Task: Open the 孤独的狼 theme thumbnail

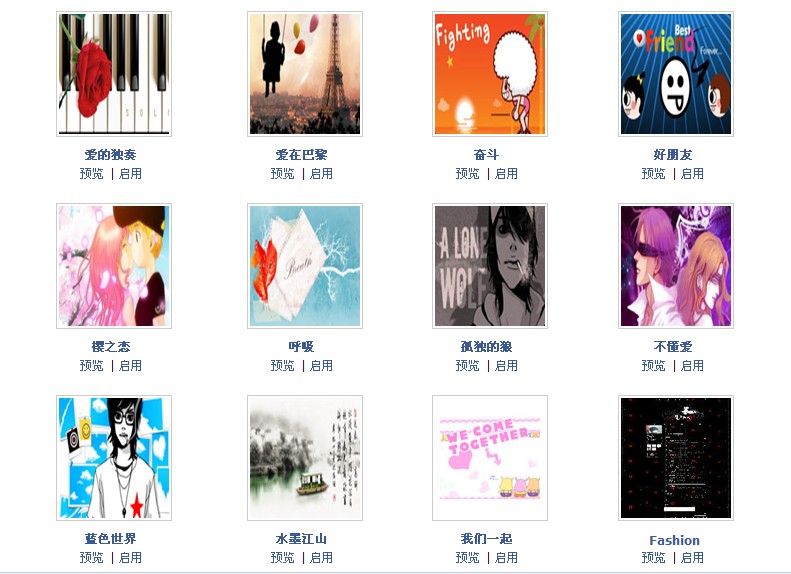Action: (x=490, y=266)
